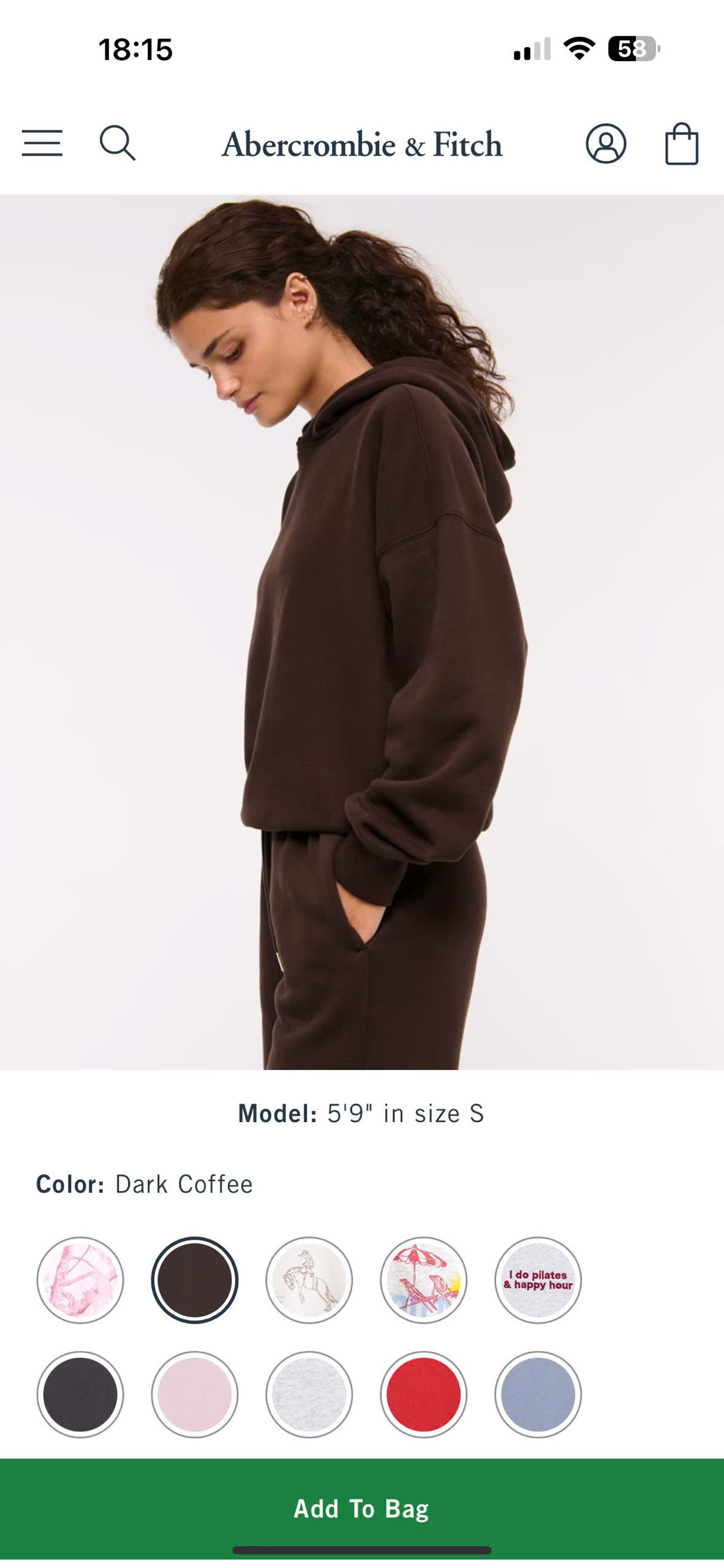Open the brown hoodie product photo
724x1568 pixels.
362,631
